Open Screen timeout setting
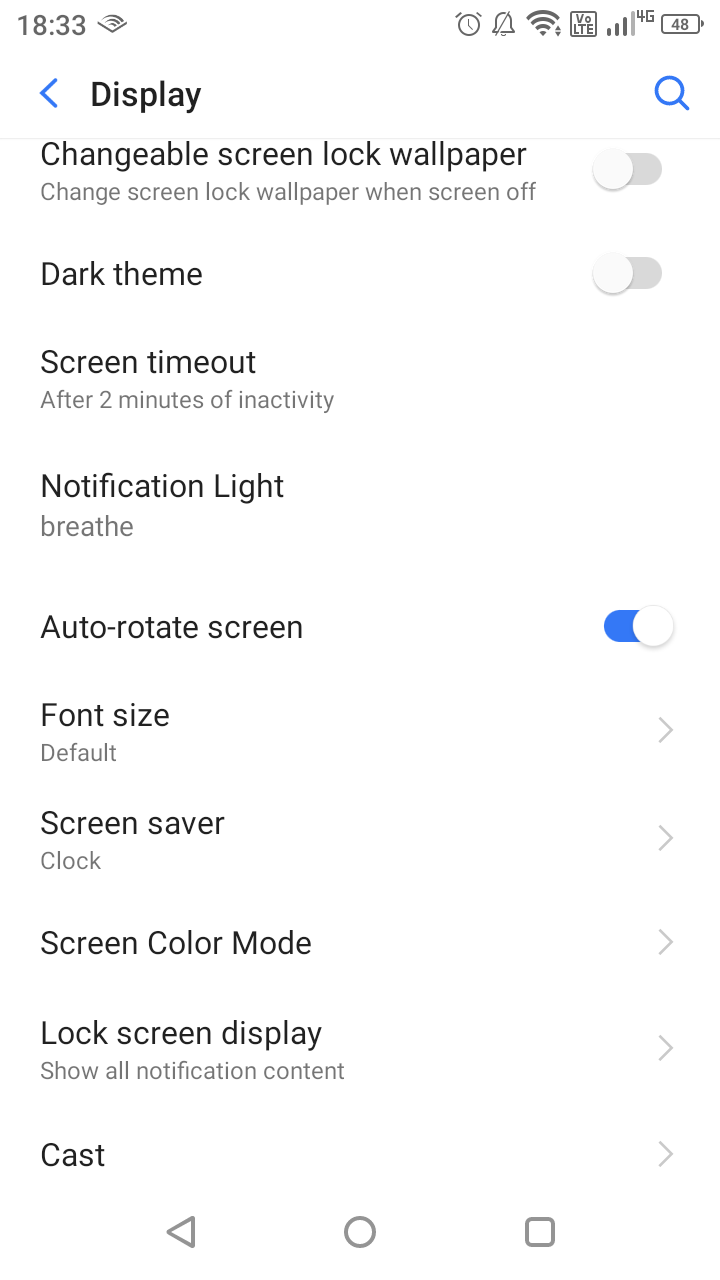720x1280 pixels. 360,379
